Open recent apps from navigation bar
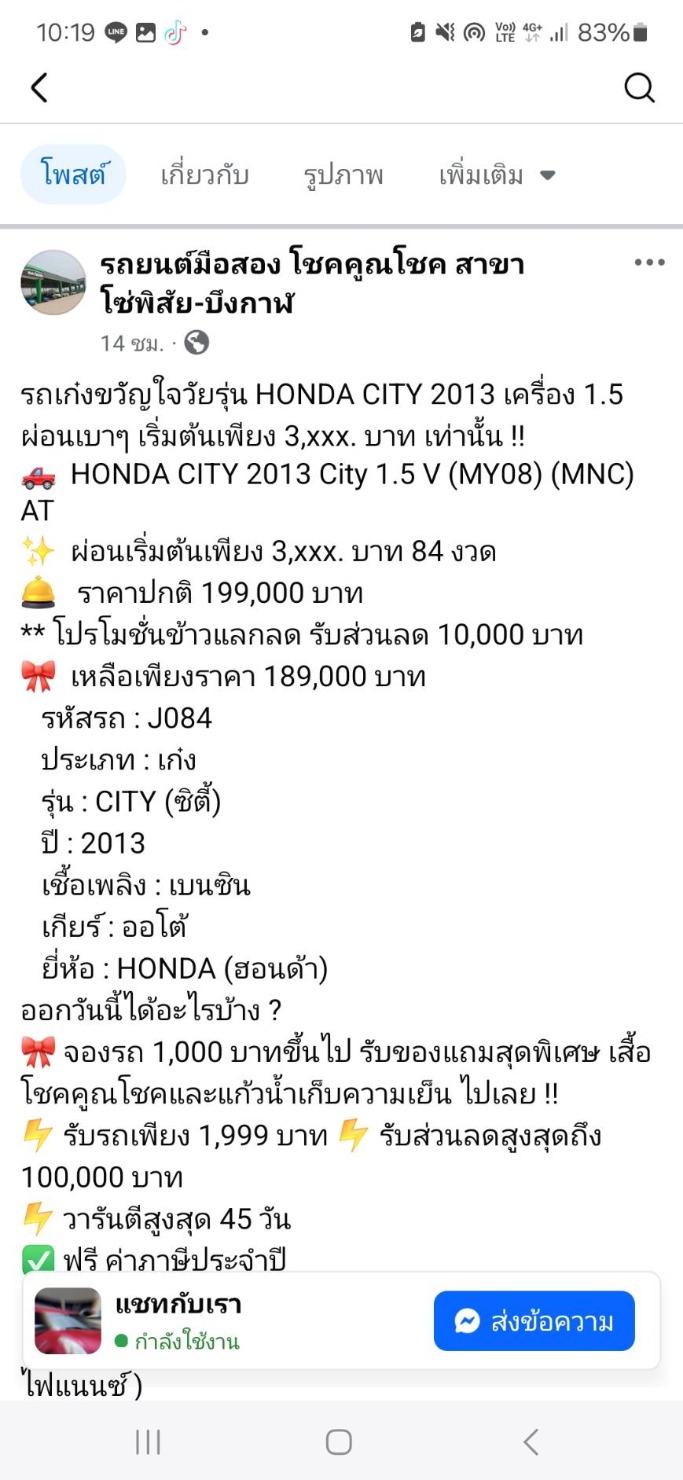This screenshot has width=683, height=1480. pyautogui.click(x=147, y=1441)
